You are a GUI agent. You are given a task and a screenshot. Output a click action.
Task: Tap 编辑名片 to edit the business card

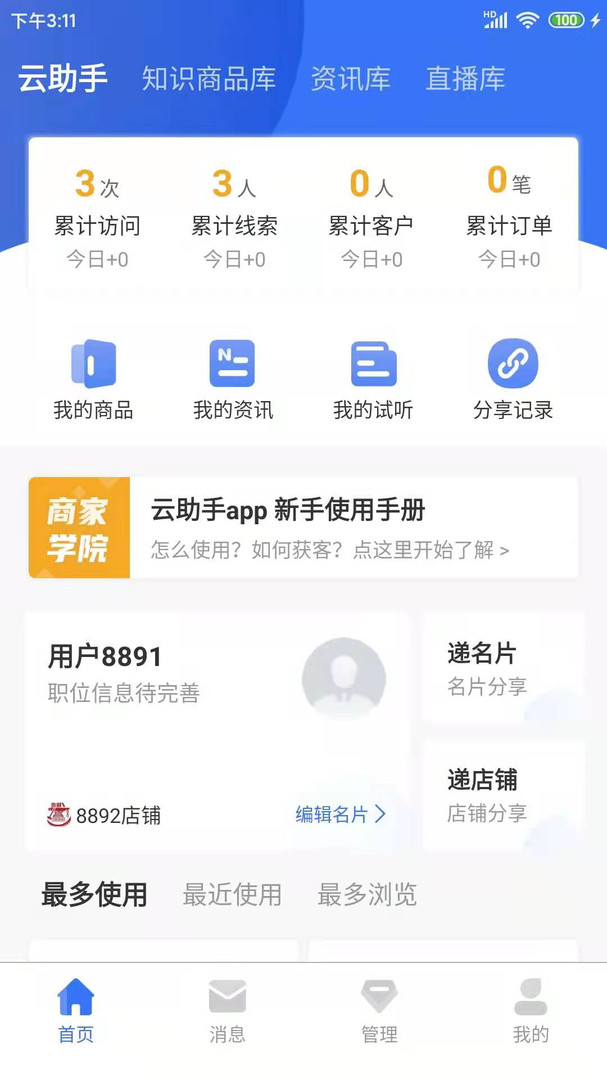(340, 815)
